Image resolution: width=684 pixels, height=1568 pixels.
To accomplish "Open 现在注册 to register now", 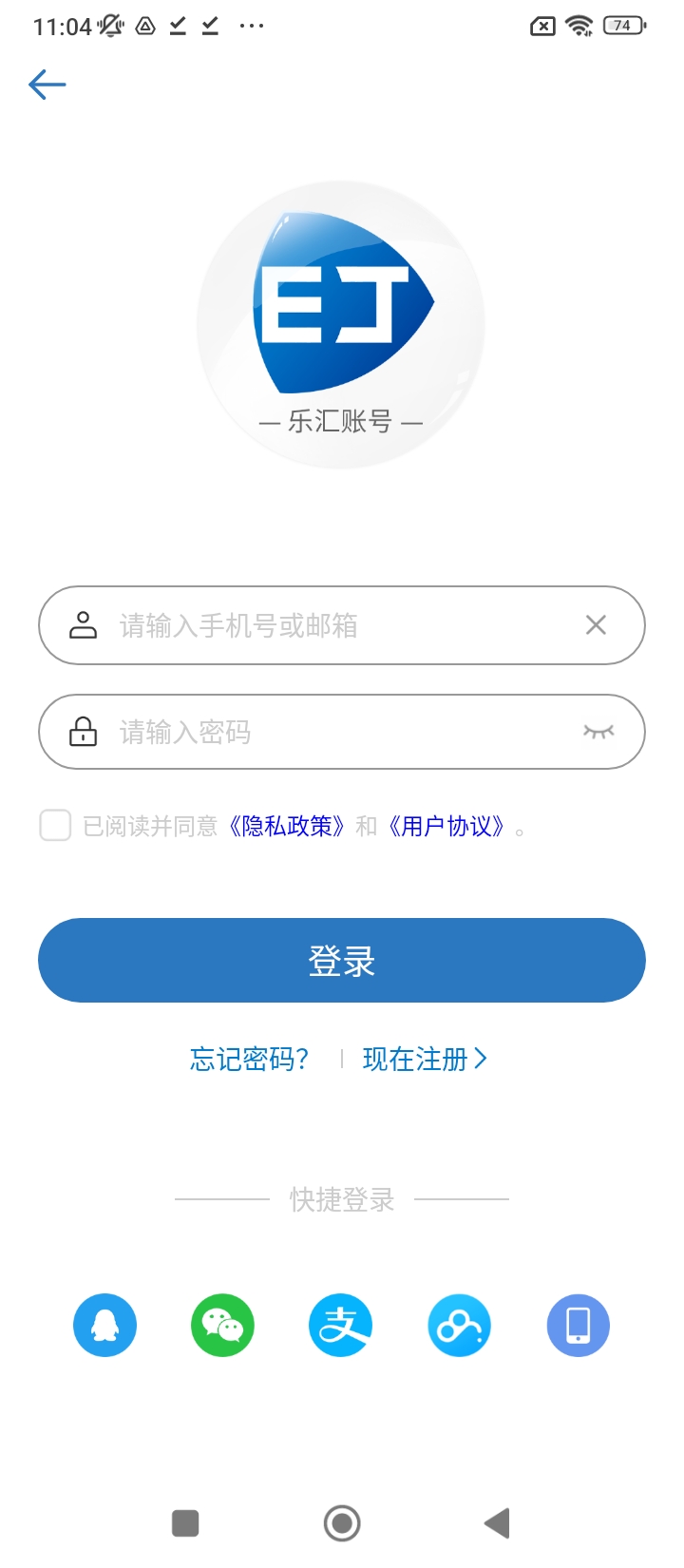I will tap(424, 1059).
